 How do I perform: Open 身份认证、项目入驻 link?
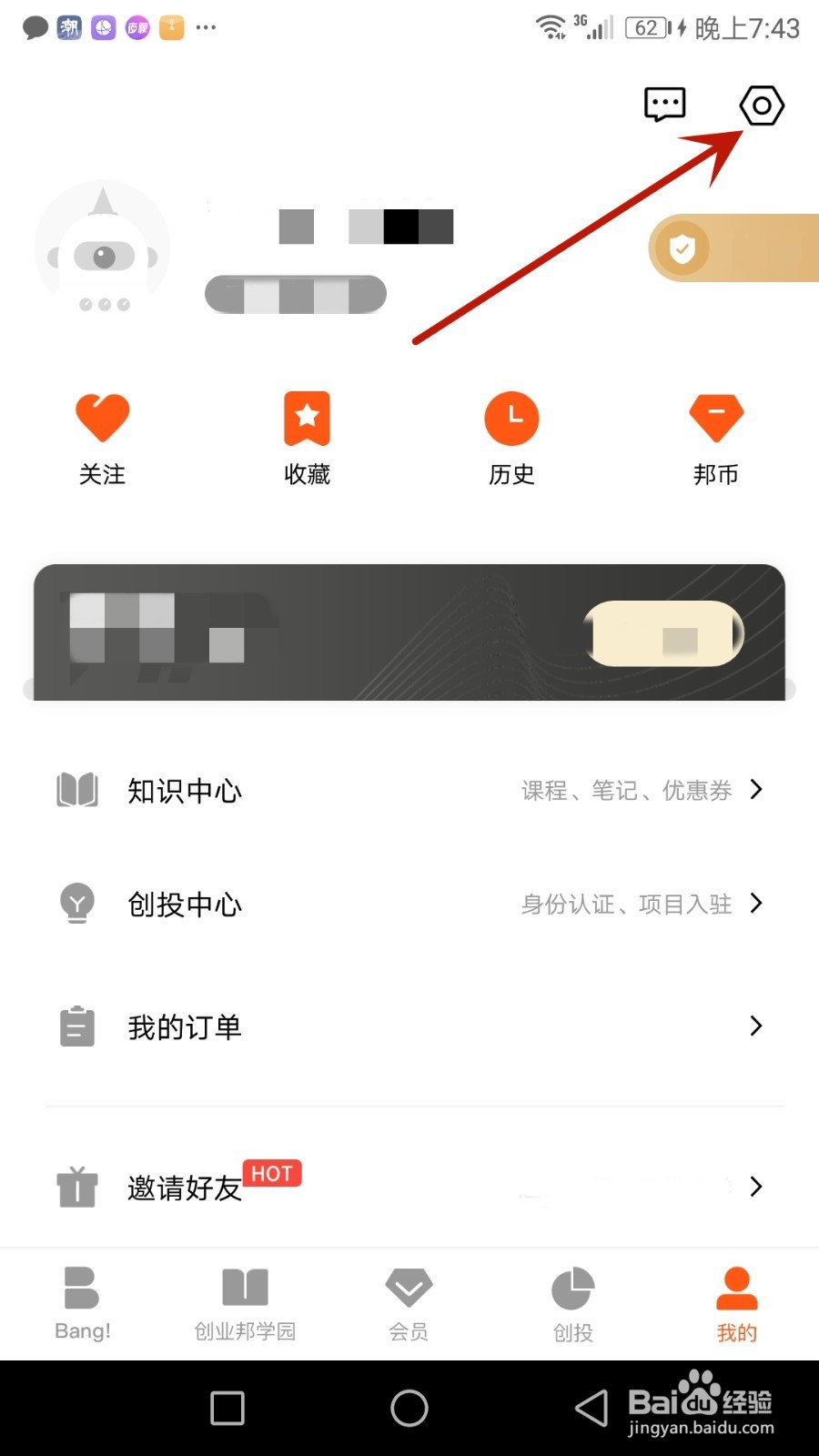[x=626, y=904]
